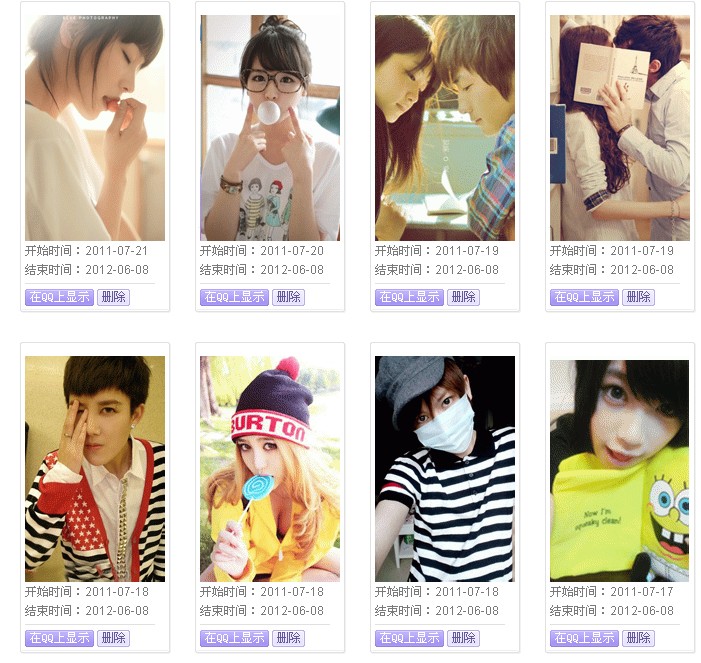Viewport: 701px width, 663px height.
Task: Tap 删除 under the 2011-07-20 photo
Action: pyautogui.click(x=288, y=297)
